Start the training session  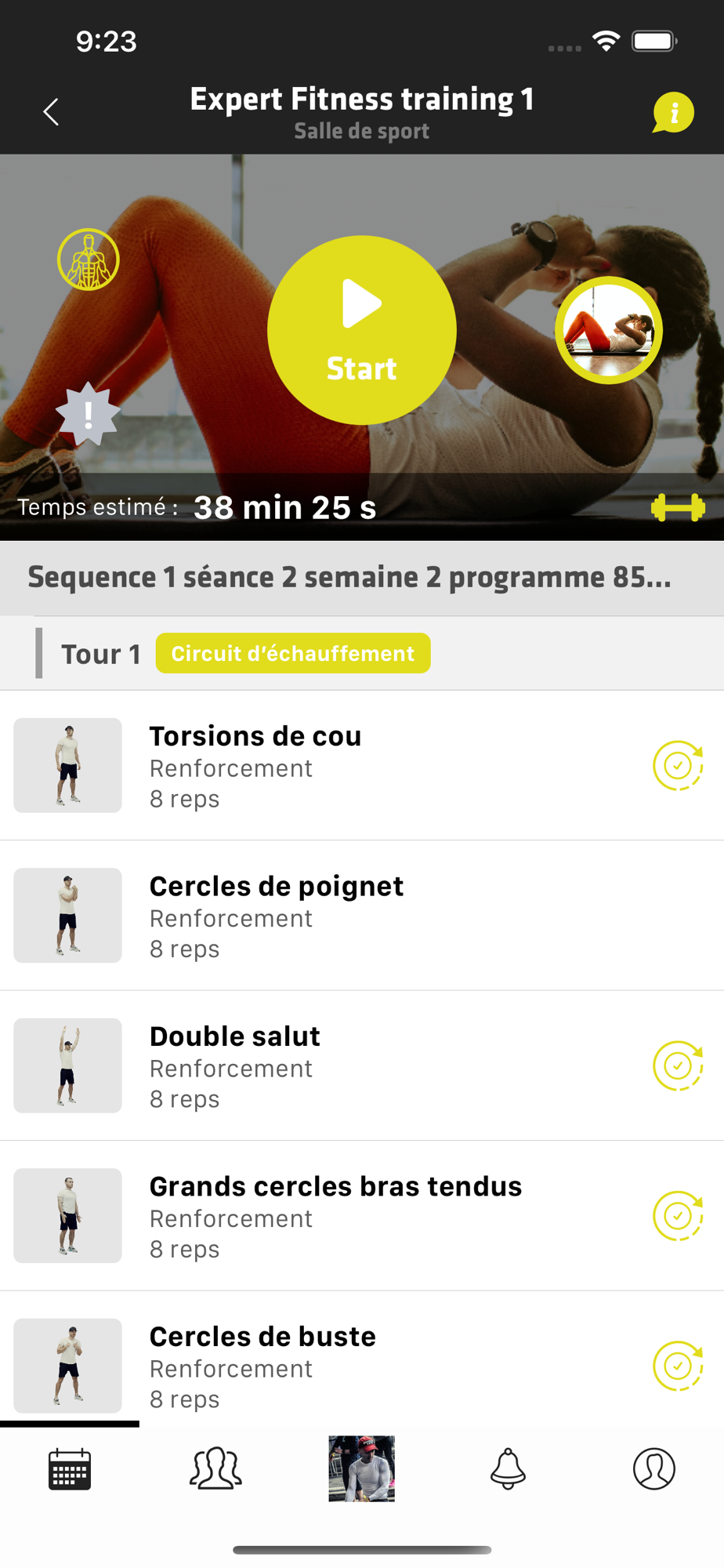361,330
